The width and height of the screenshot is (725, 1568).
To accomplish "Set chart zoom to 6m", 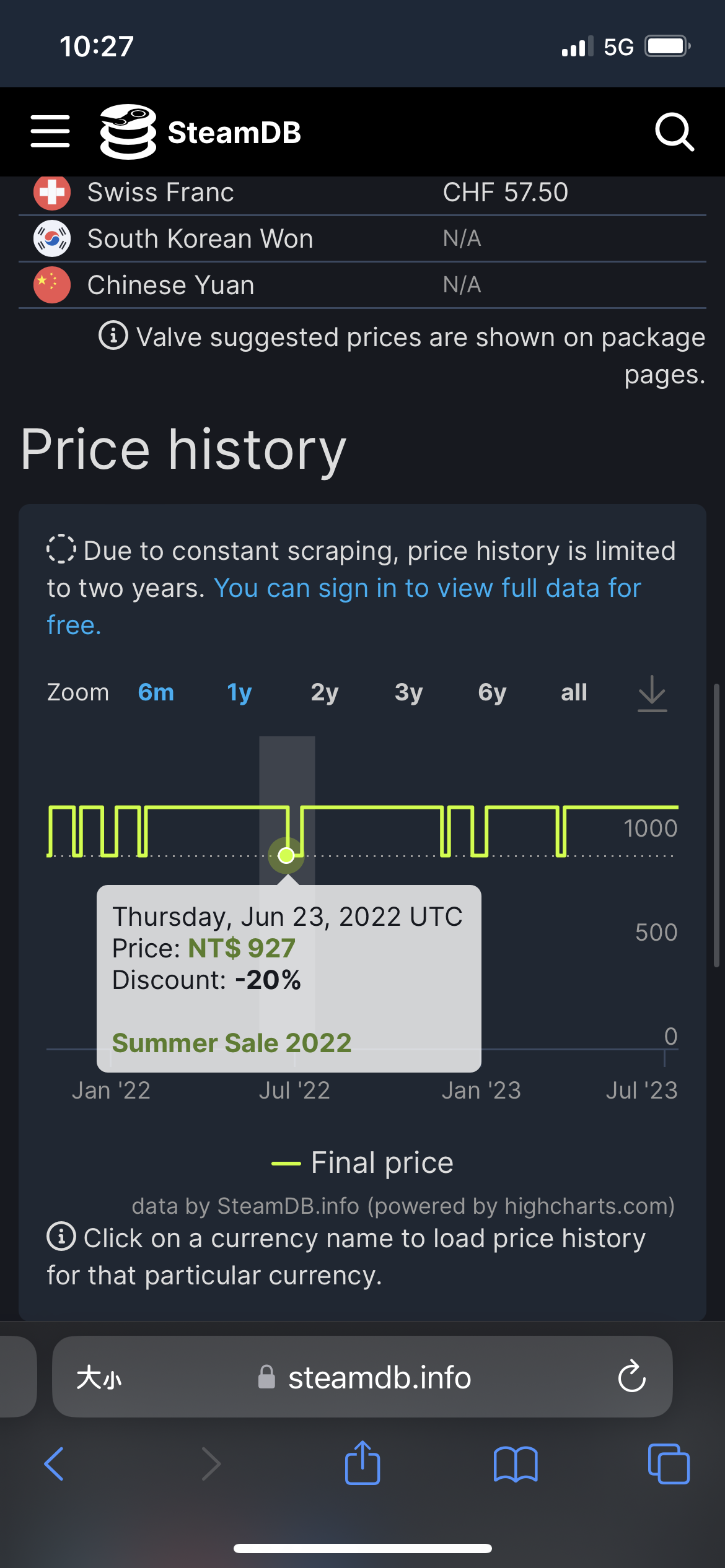I will [x=156, y=692].
